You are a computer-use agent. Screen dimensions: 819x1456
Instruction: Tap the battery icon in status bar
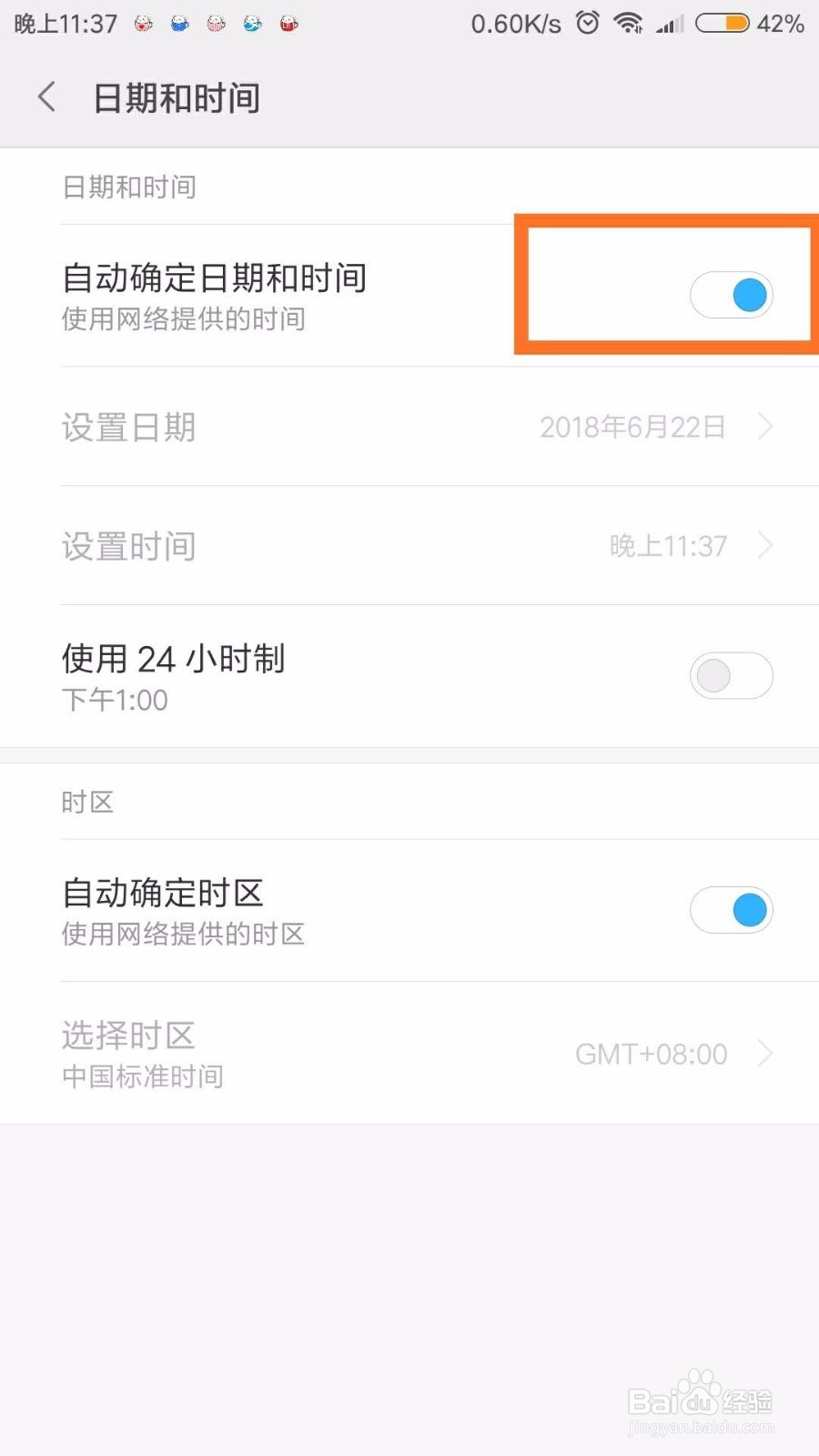click(x=722, y=23)
